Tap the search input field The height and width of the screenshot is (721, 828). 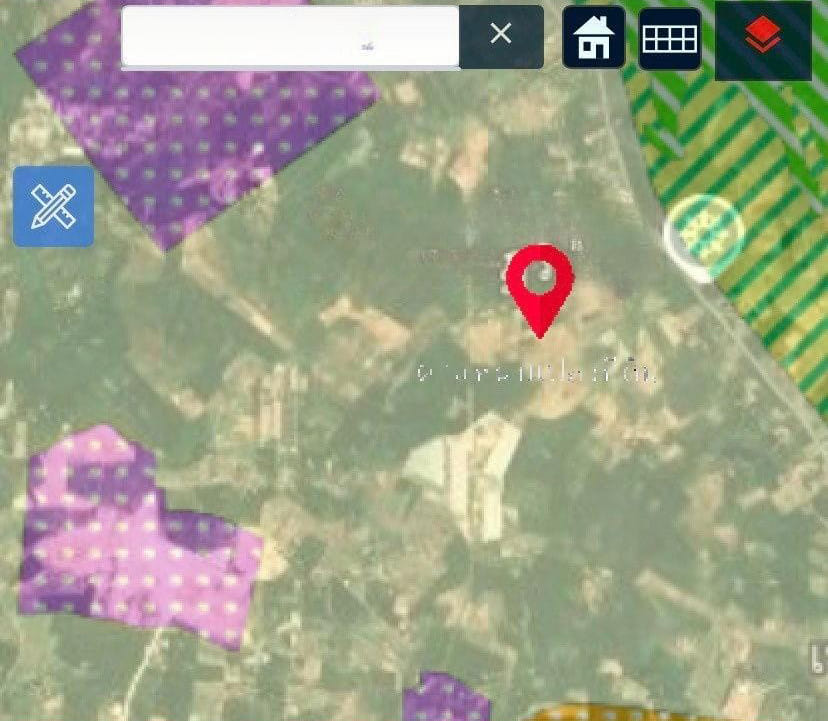(x=290, y=37)
